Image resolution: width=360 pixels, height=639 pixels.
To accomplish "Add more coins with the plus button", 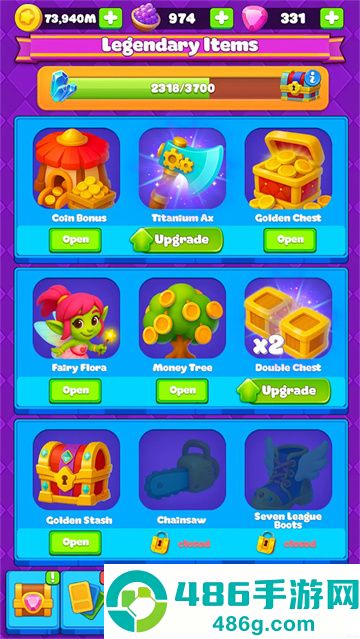I will click(x=110, y=18).
